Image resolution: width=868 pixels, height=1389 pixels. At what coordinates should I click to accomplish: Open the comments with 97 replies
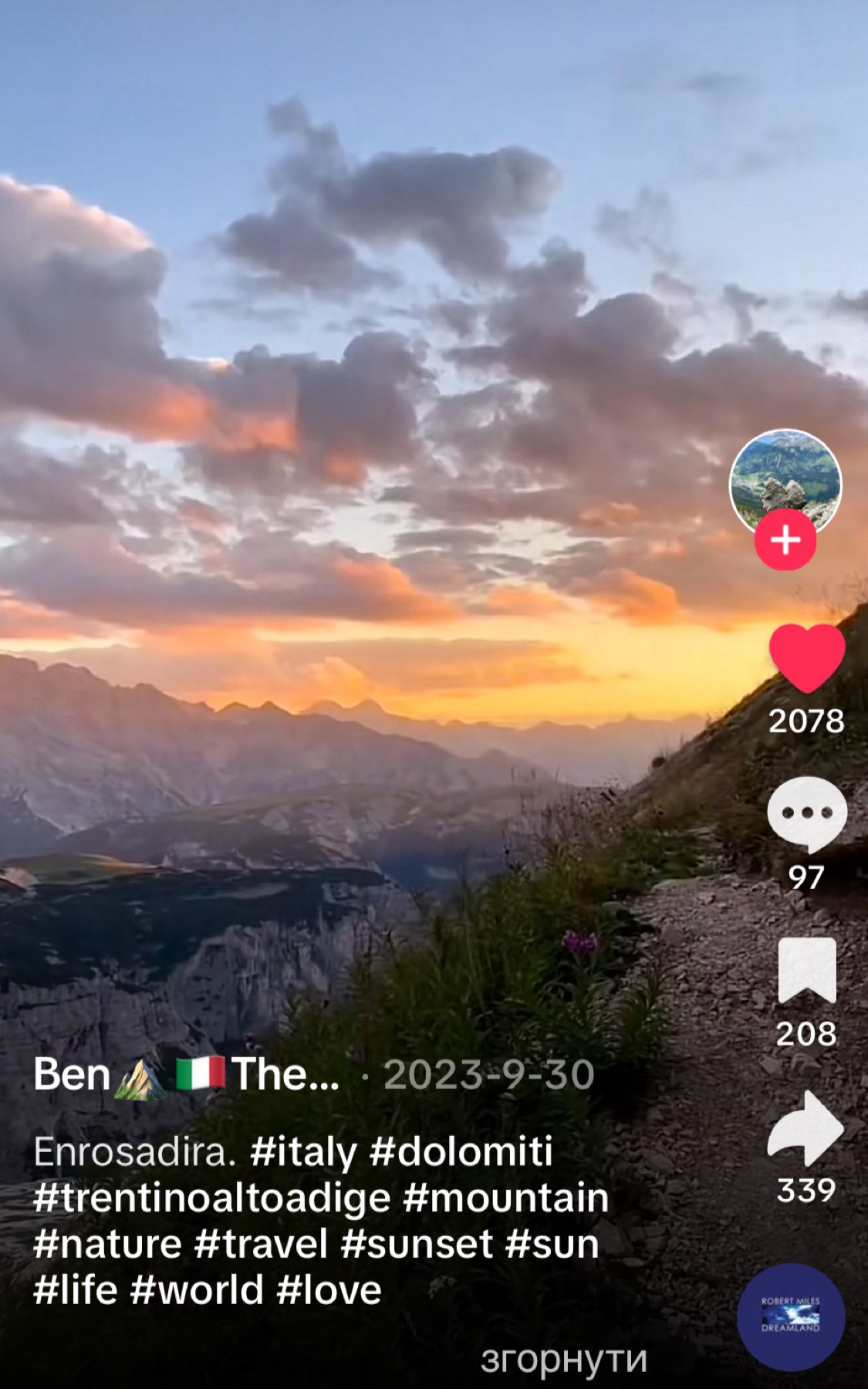click(806, 815)
